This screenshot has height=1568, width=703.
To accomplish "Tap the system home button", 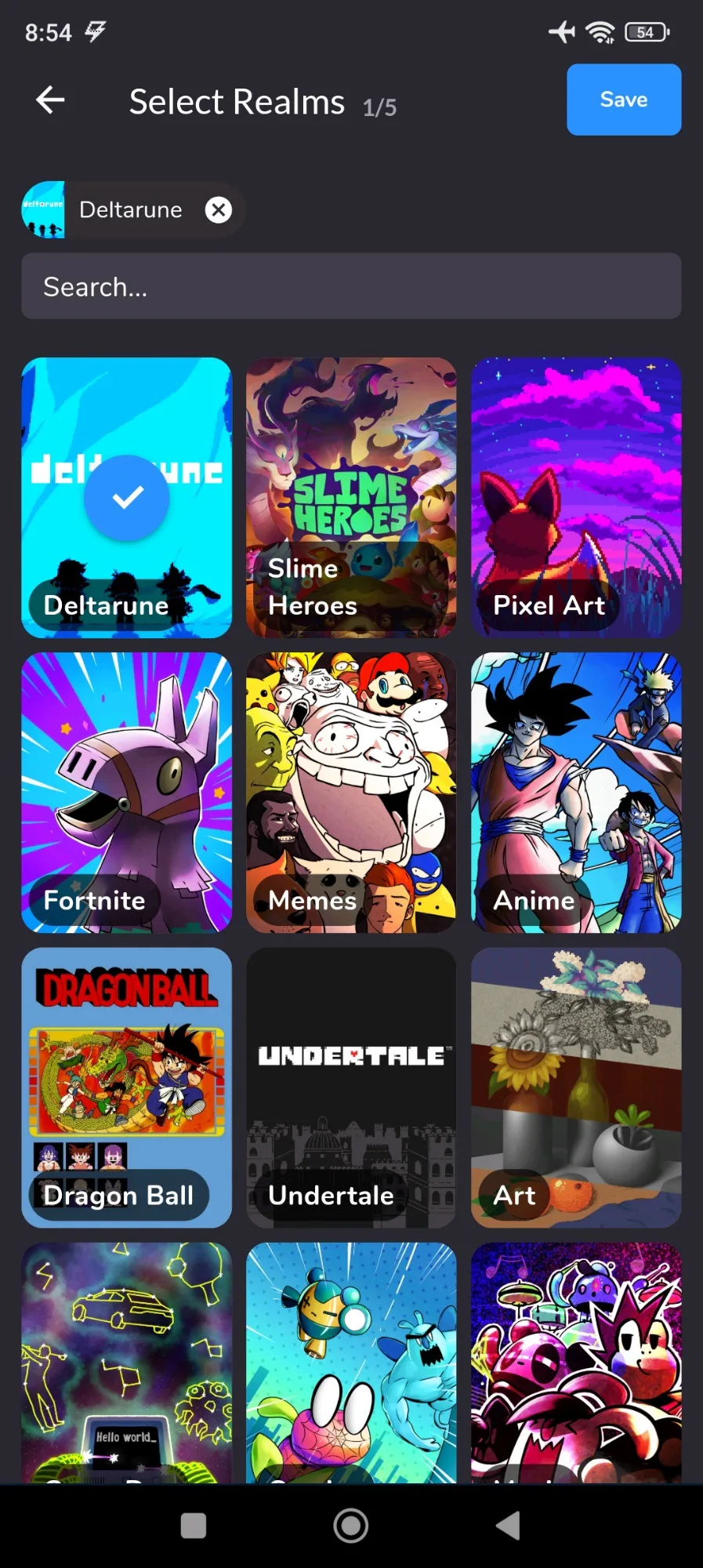I will [x=351, y=1526].
